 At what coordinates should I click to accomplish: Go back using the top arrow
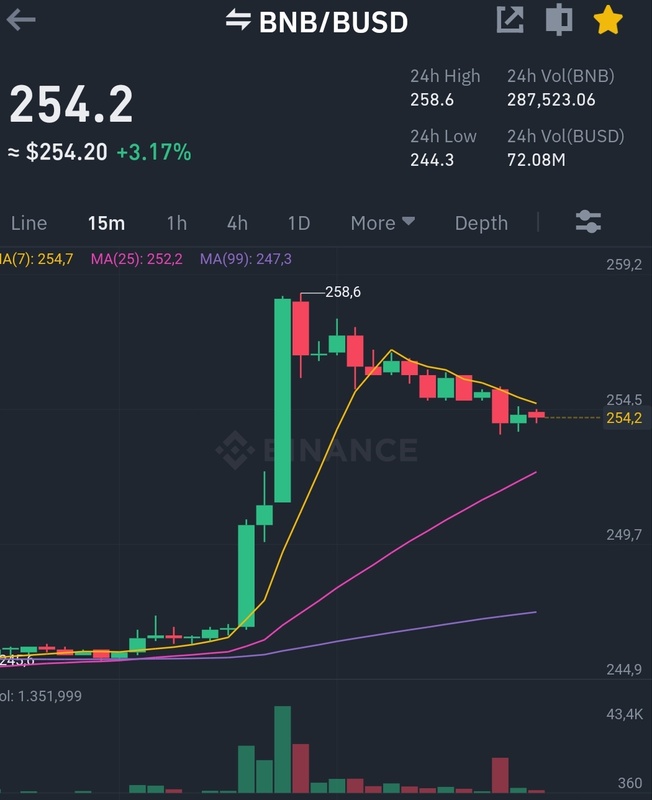pos(21,20)
